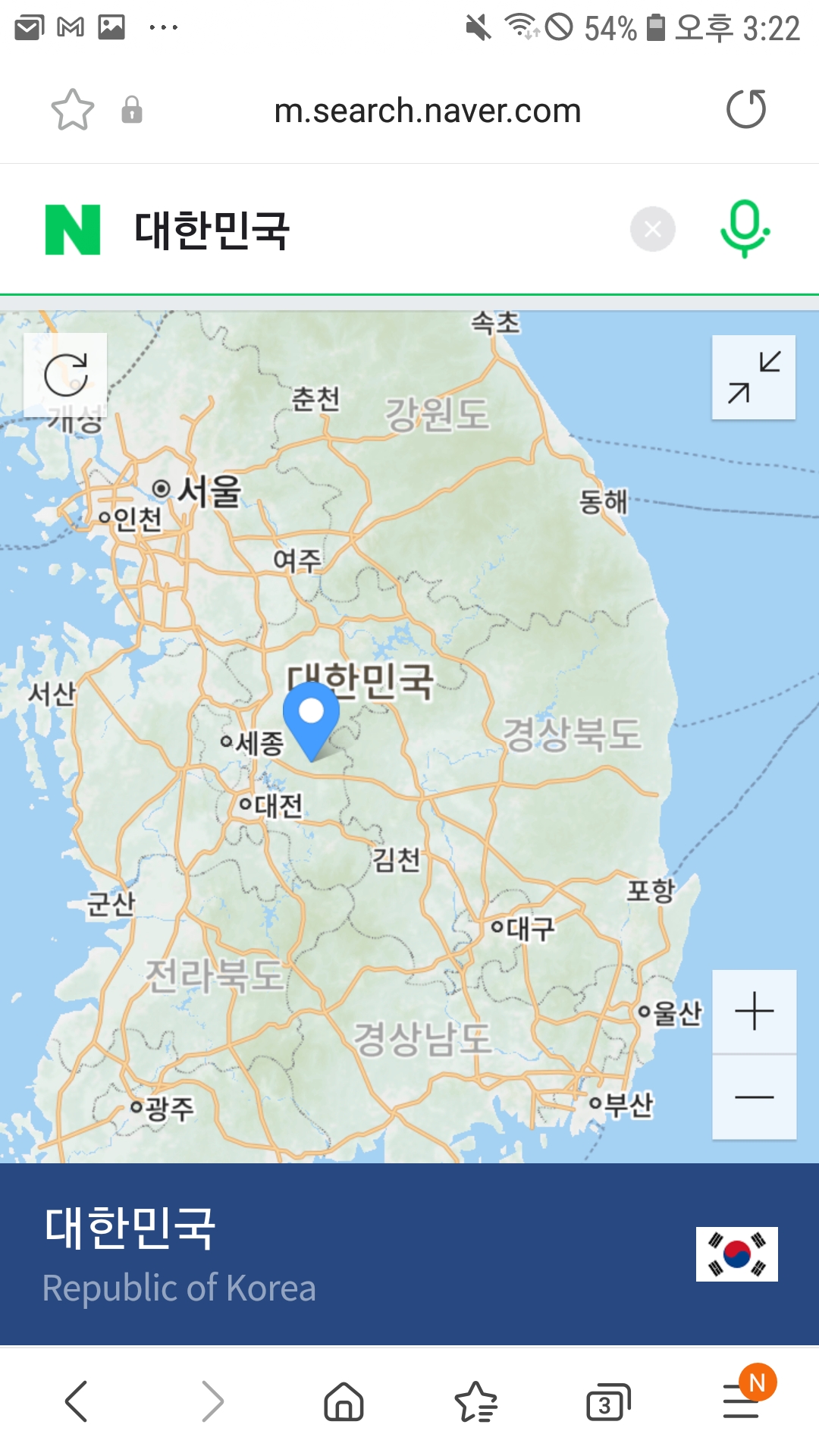Clear the search text
Viewport: 819px width, 1456px height.
652,229
